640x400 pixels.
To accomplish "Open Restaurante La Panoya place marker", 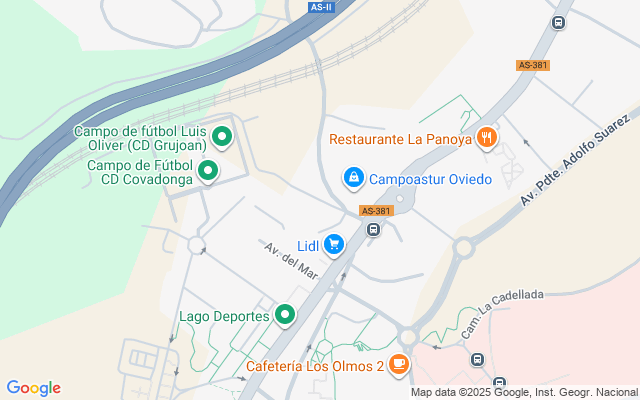I will pyautogui.click(x=487, y=138).
